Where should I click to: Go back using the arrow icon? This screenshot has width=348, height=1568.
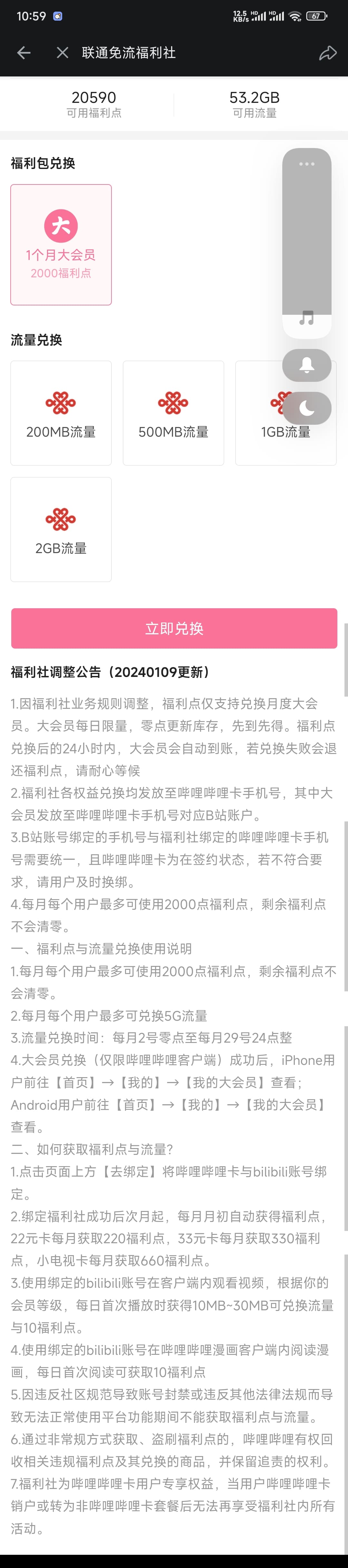click(x=24, y=53)
